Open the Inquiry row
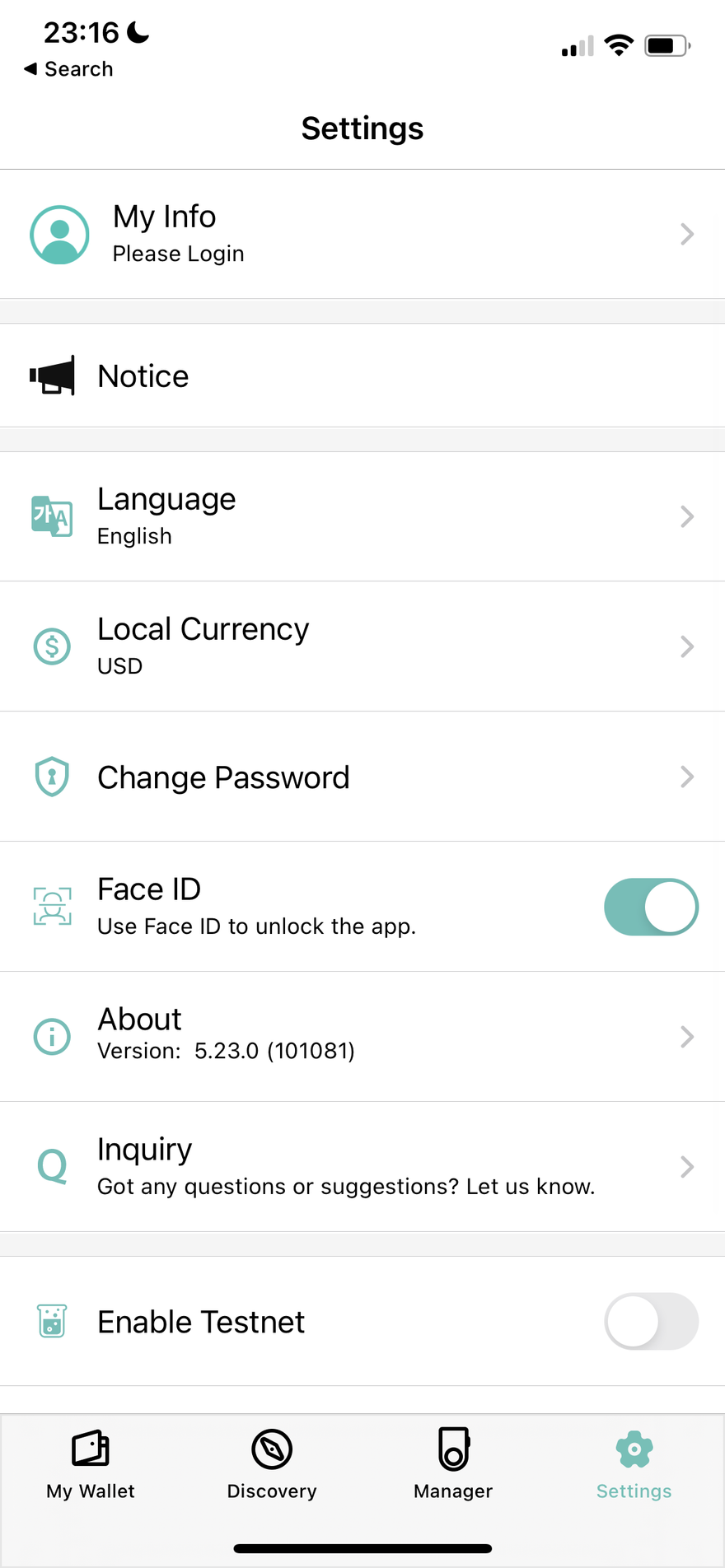The image size is (725, 1568). (362, 1166)
